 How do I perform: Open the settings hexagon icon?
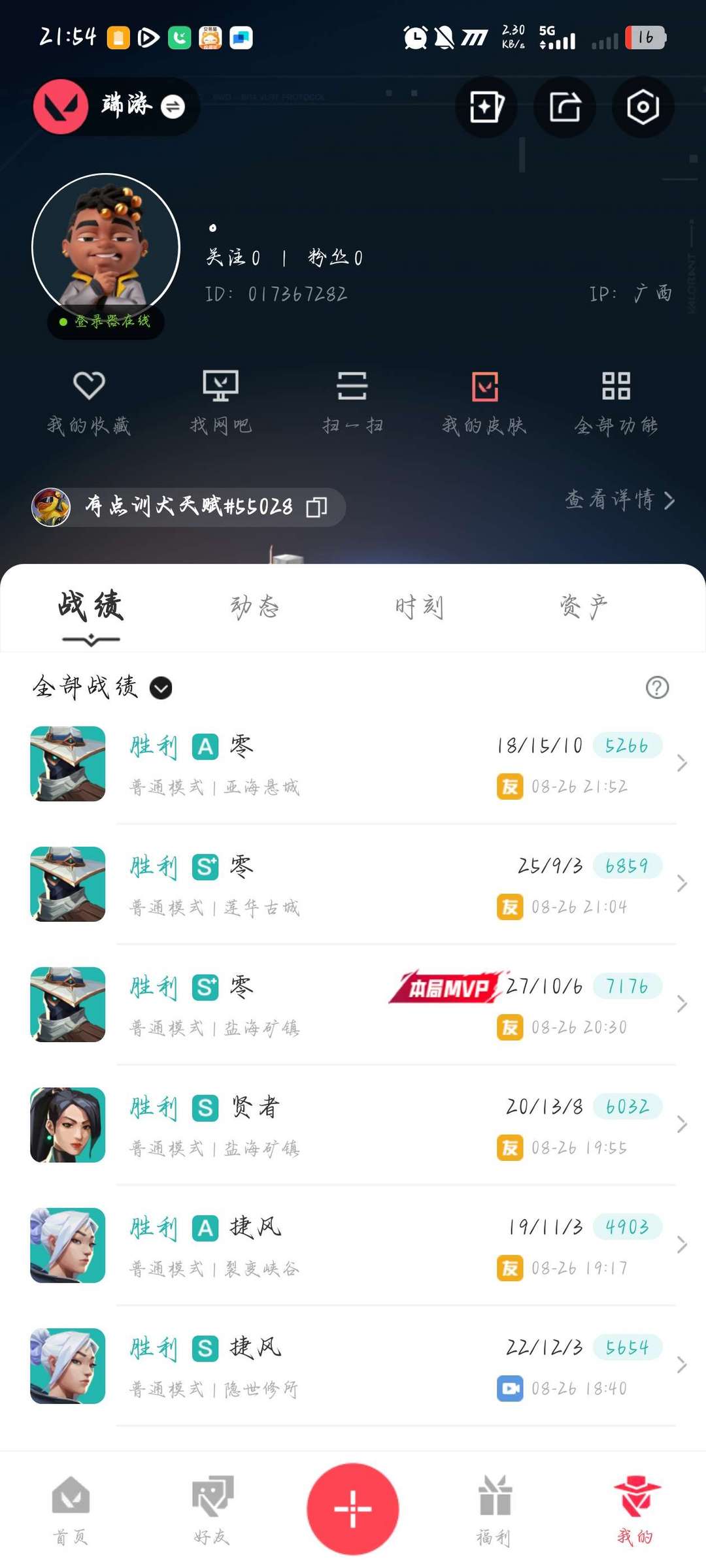point(643,107)
